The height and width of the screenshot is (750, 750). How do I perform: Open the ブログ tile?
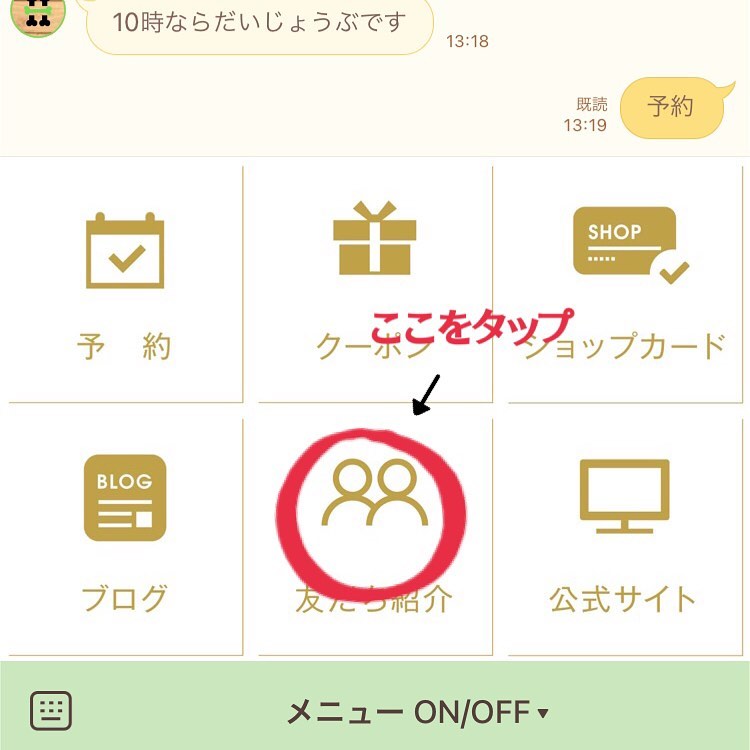tap(124, 534)
